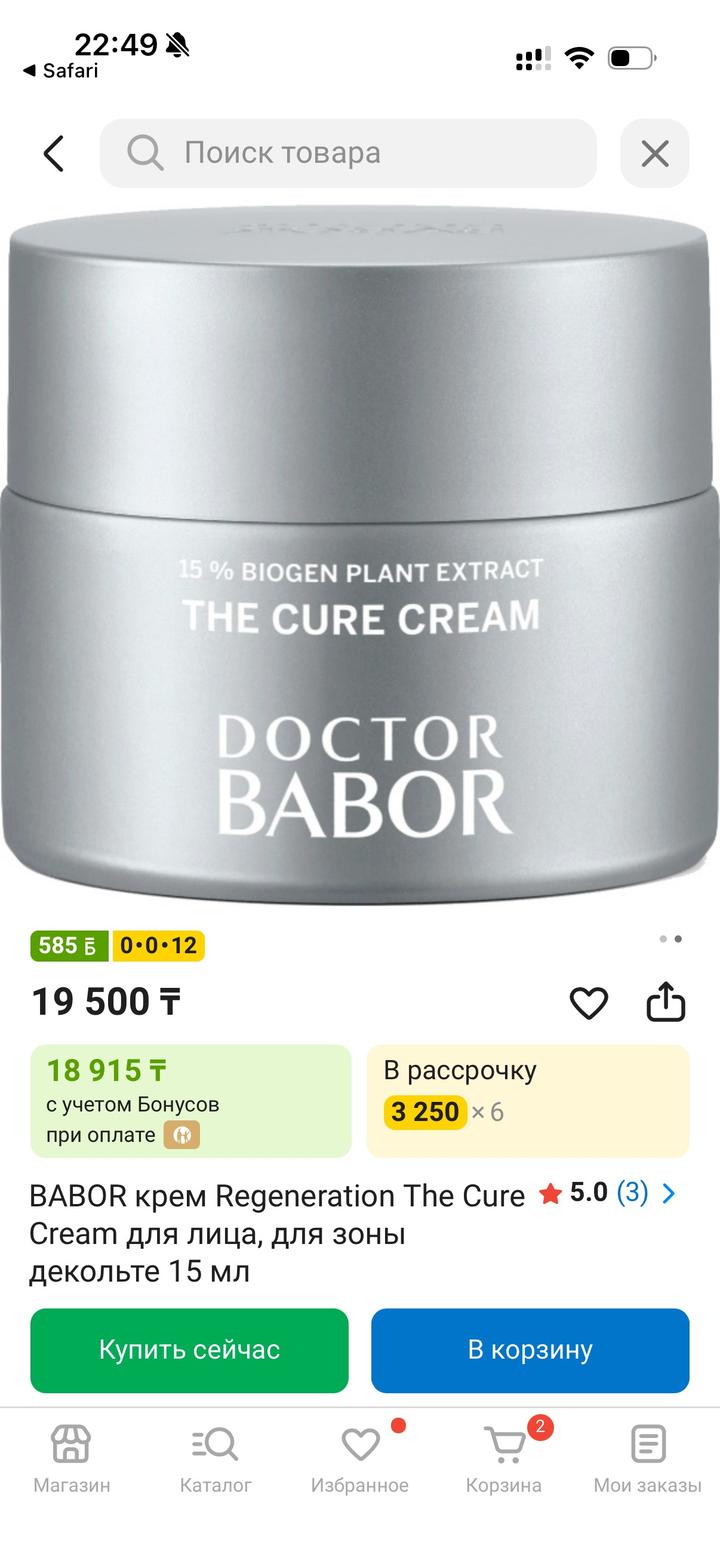Open the В рассрочку installment option

528,1101
